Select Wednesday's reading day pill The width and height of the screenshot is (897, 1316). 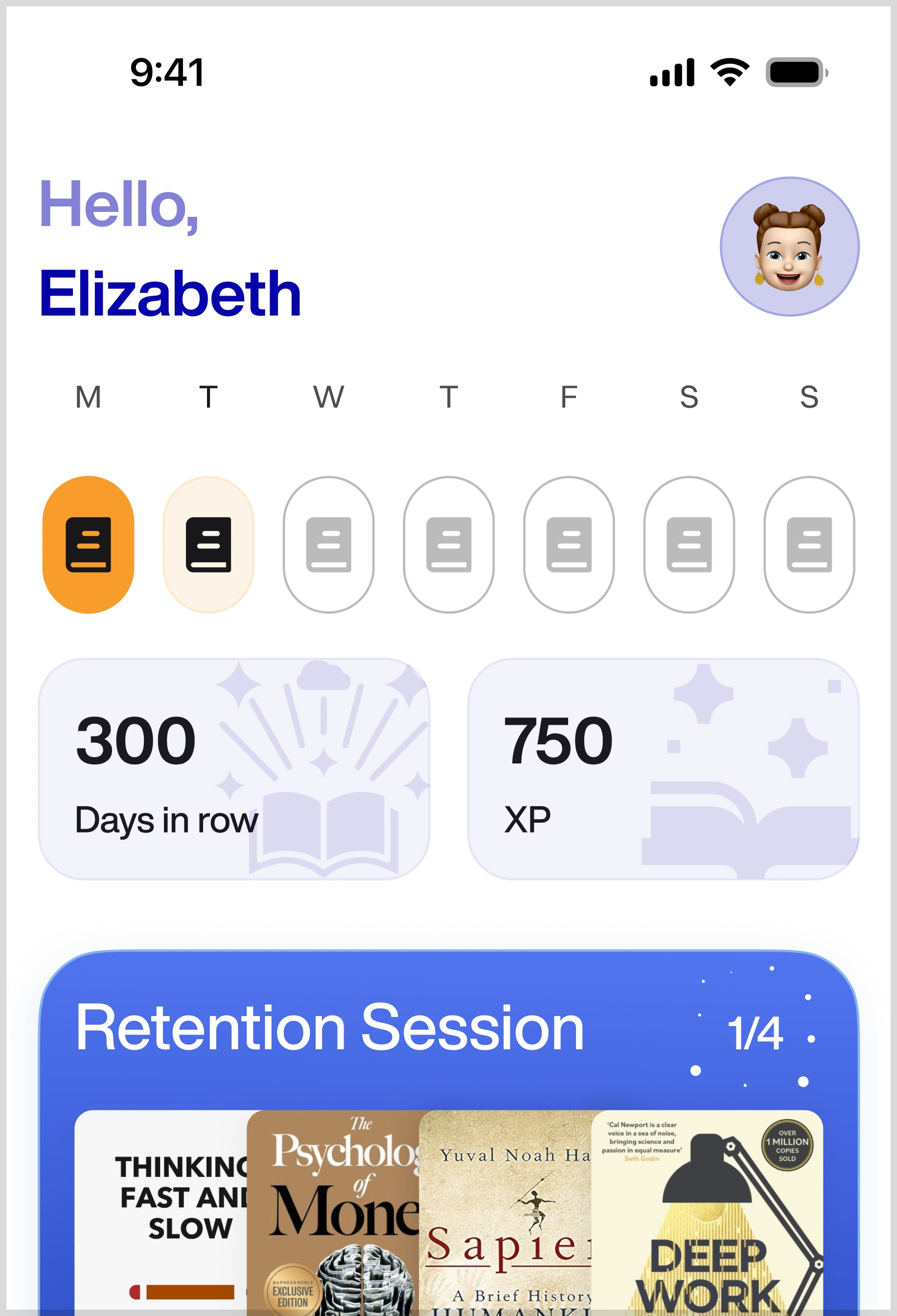click(328, 544)
